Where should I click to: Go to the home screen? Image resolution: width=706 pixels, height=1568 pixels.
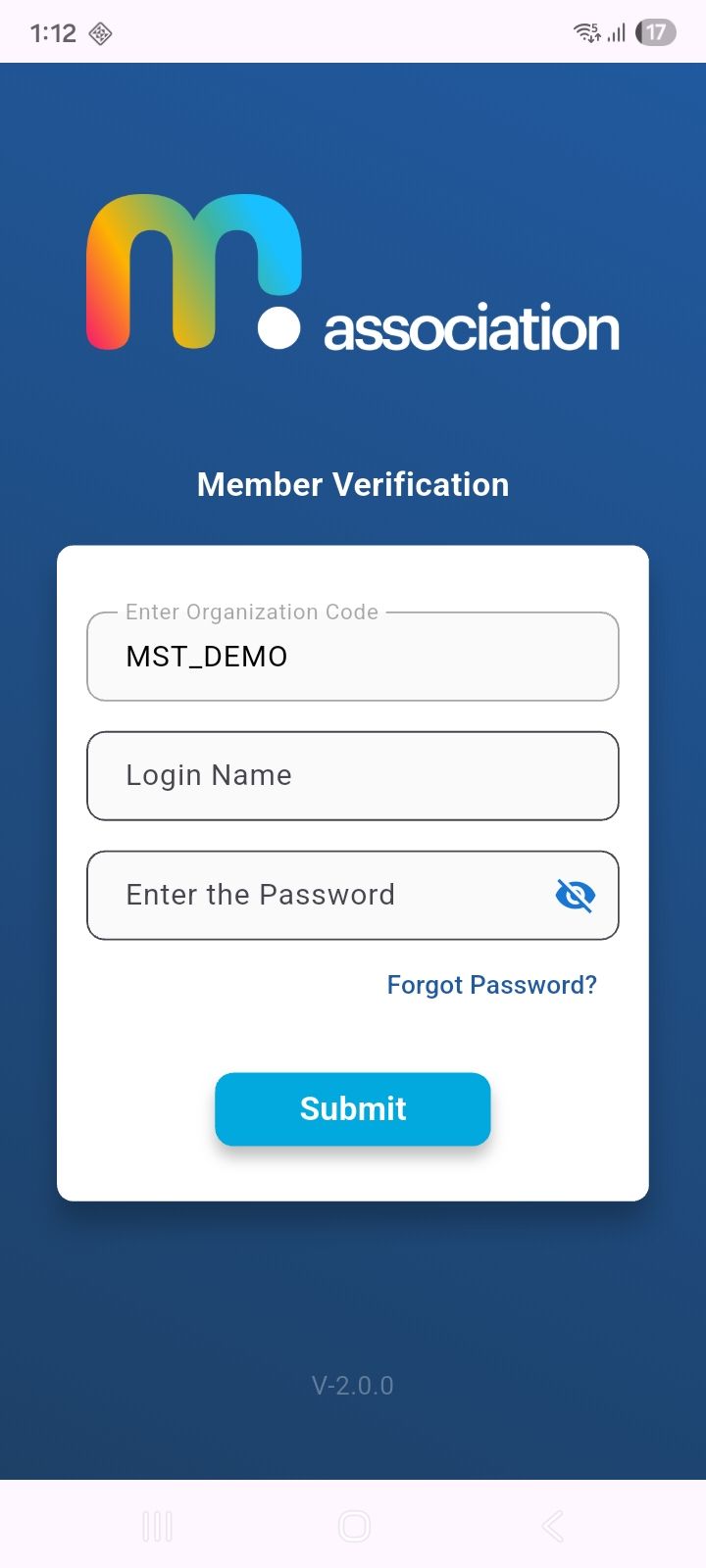[354, 1526]
